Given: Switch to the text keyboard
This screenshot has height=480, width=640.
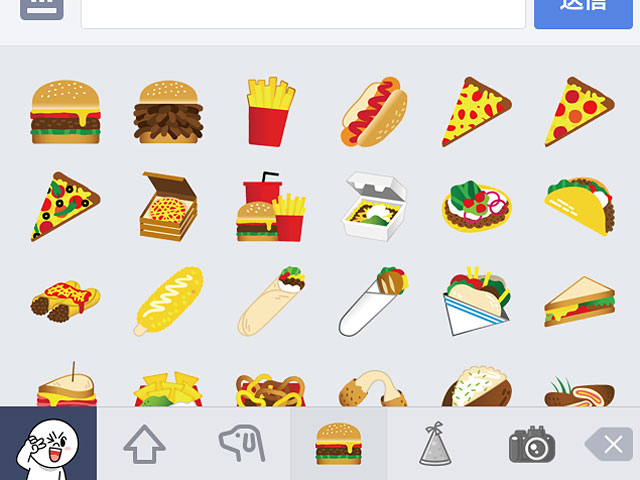Looking at the screenshot, I should pos(41,8).
